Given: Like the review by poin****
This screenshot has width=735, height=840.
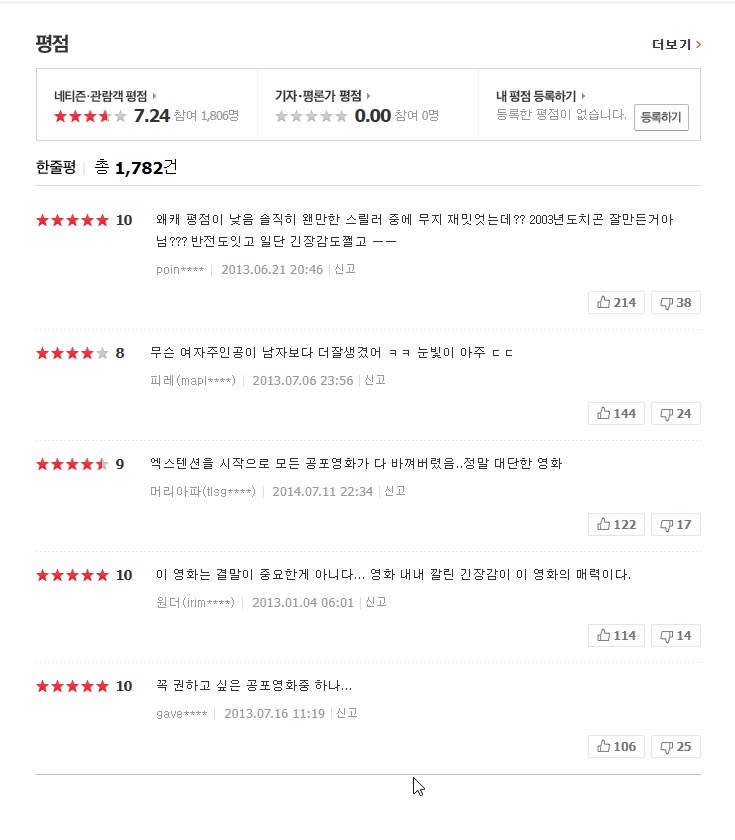Looking at the screenshot, I should [616, 302].
